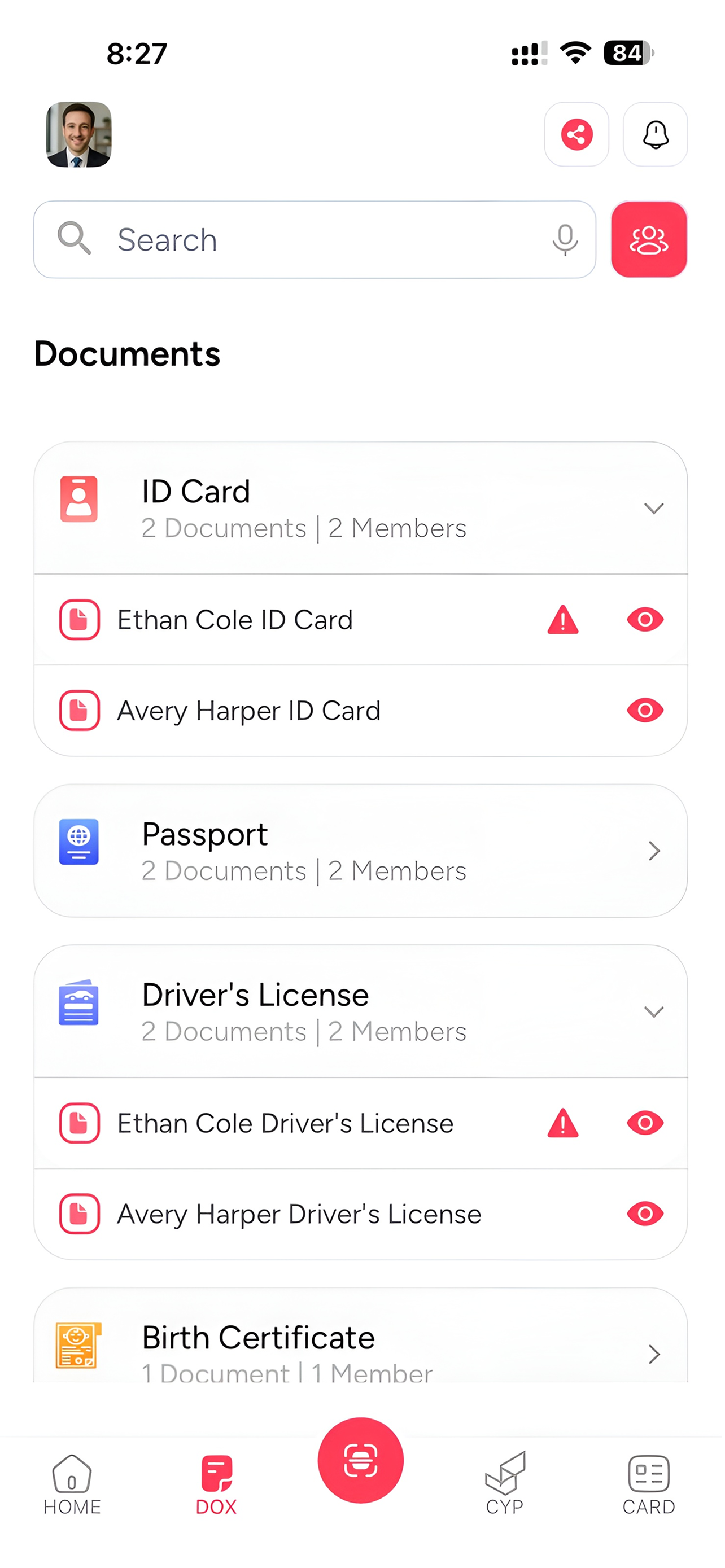
Task: Tap the red share icon
Action: (576, 134)
